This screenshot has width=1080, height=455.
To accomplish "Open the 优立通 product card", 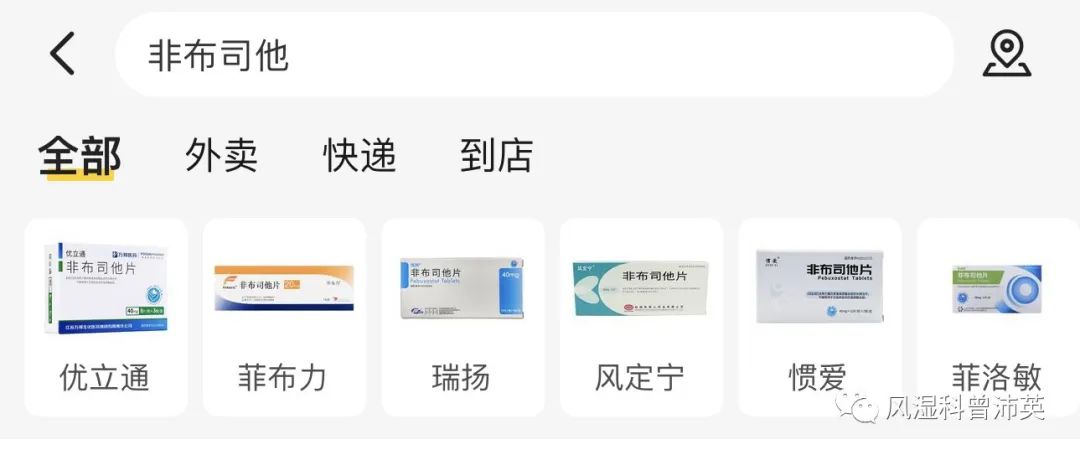I will (x=106, y=316).
